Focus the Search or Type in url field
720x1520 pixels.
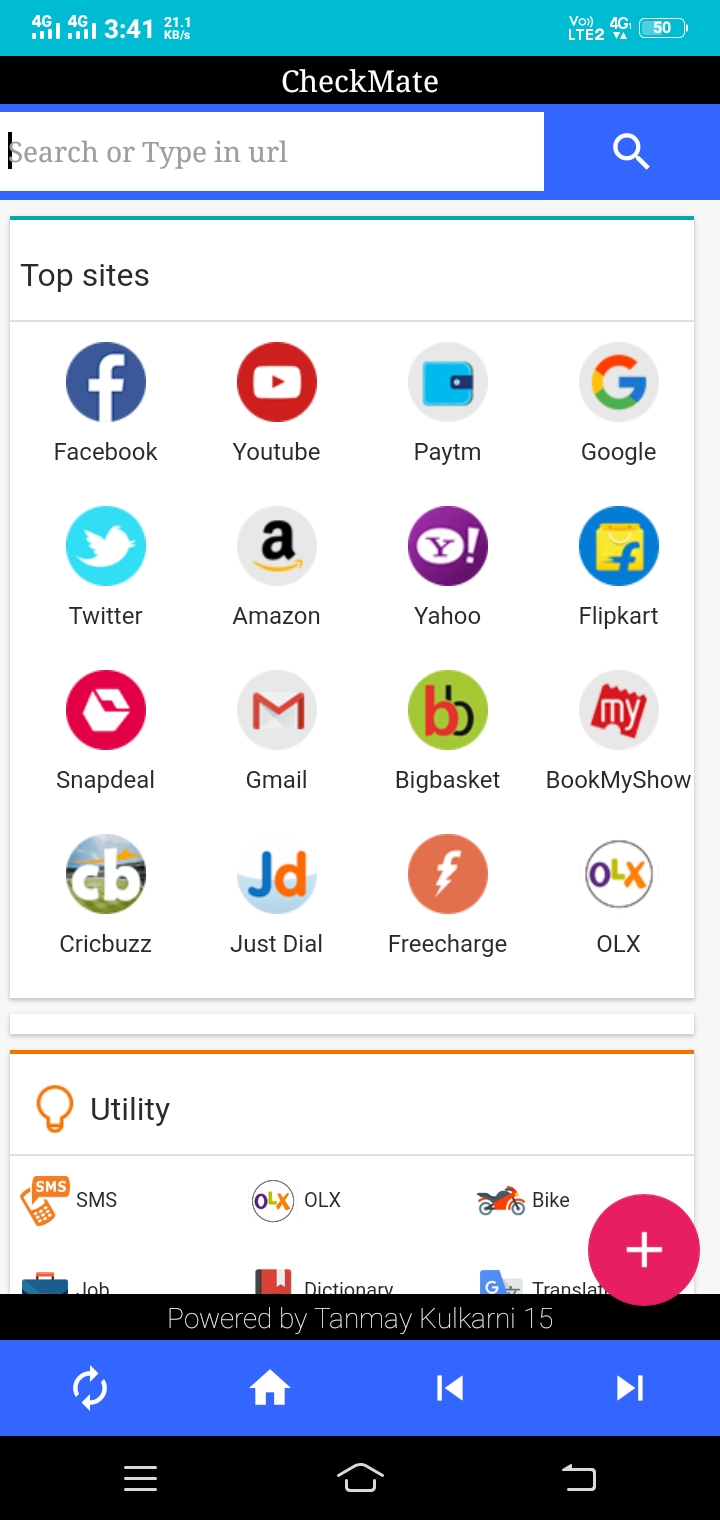[x=272, y=152]
